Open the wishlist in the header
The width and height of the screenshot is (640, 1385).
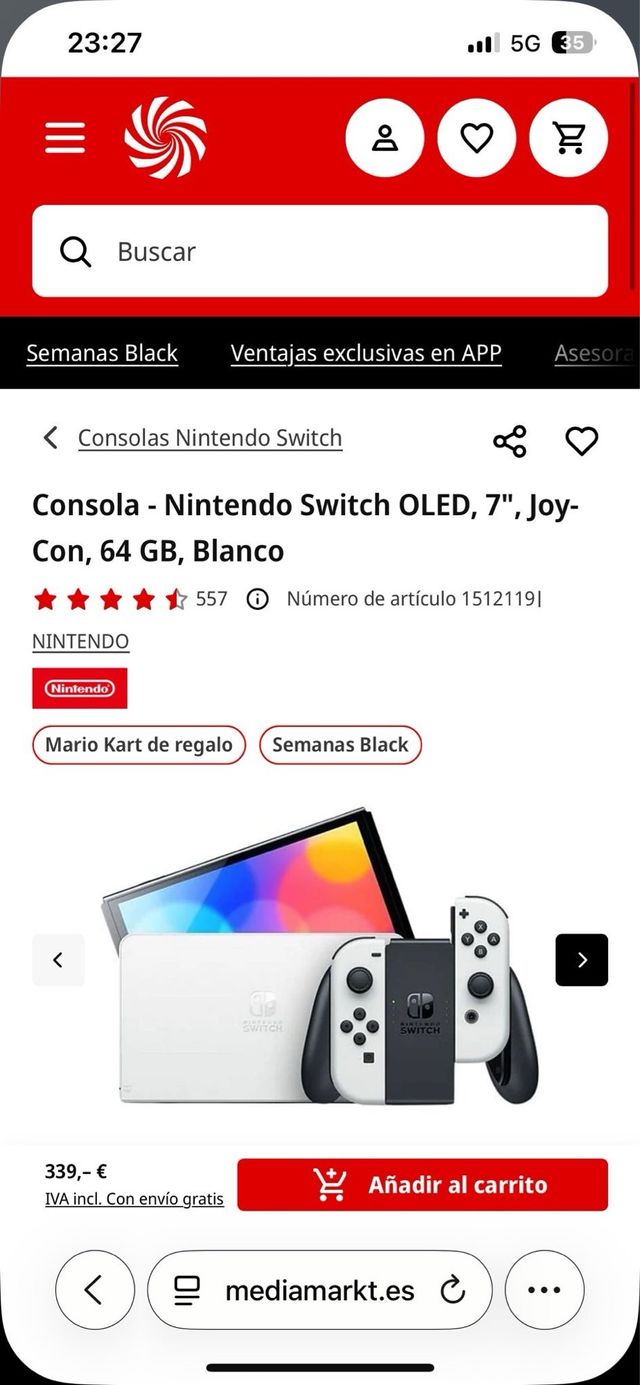(476, 138)
